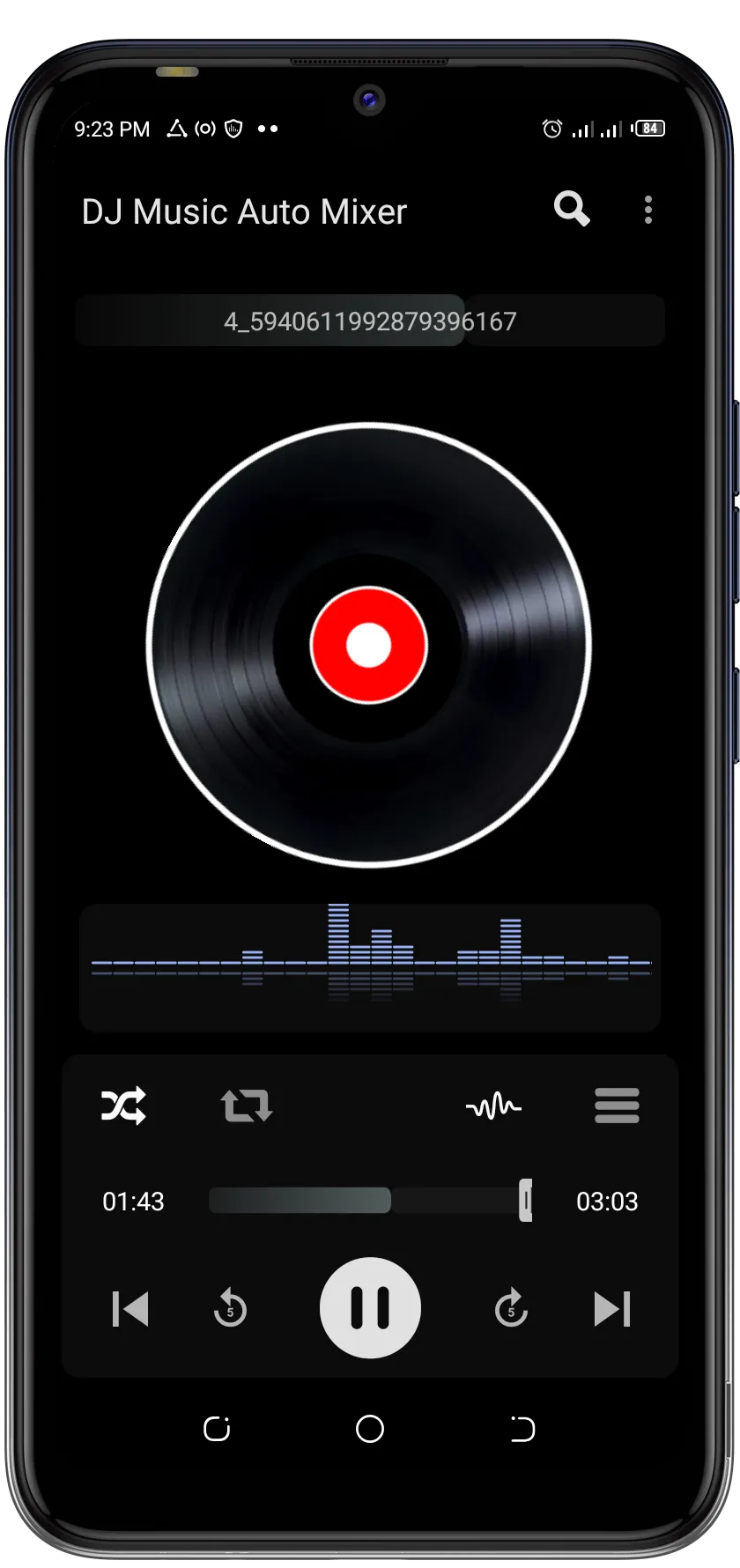Screen dimensions: 740x1568
Task: Pause the currently playing track
Action: tap(370, 1308)
